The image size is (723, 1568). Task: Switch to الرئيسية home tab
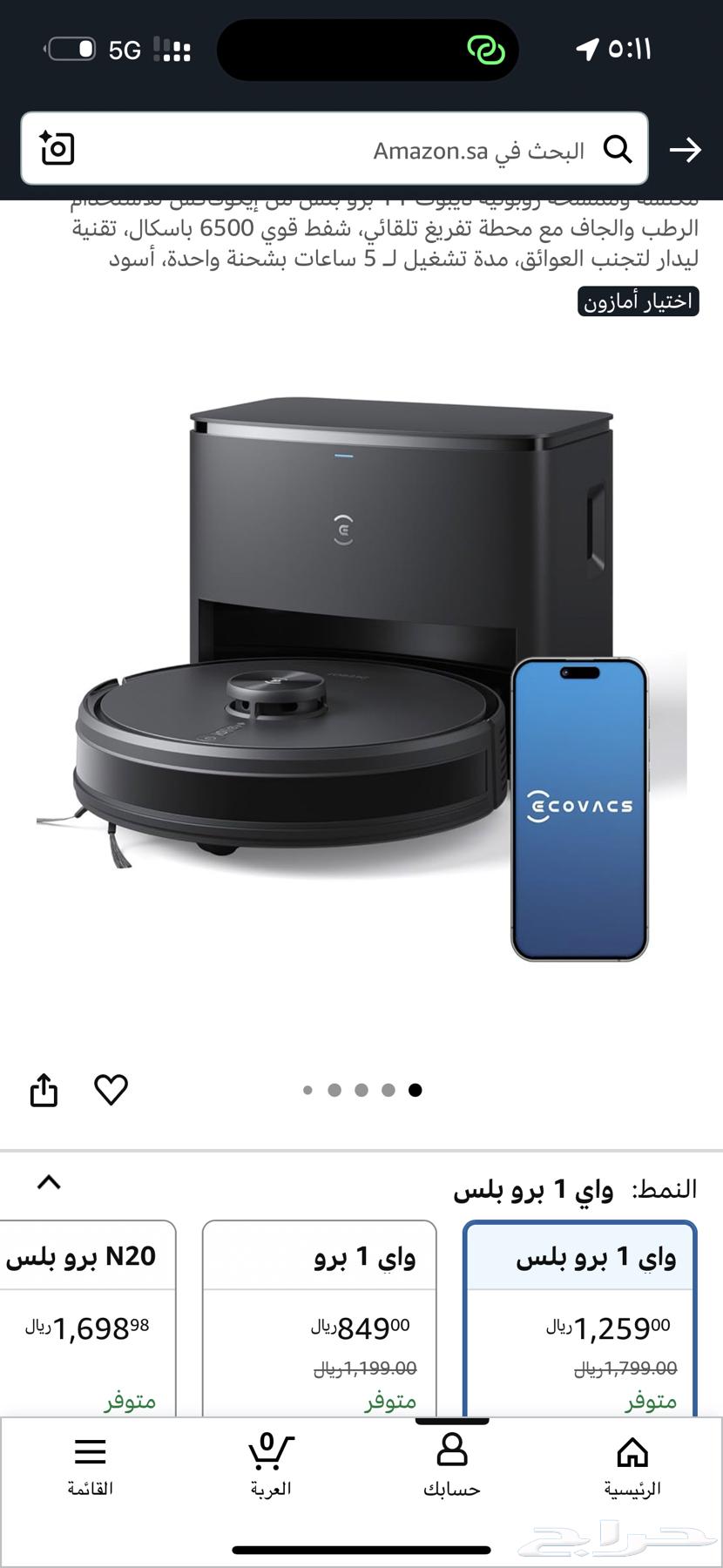click(x=632, y=1465)
